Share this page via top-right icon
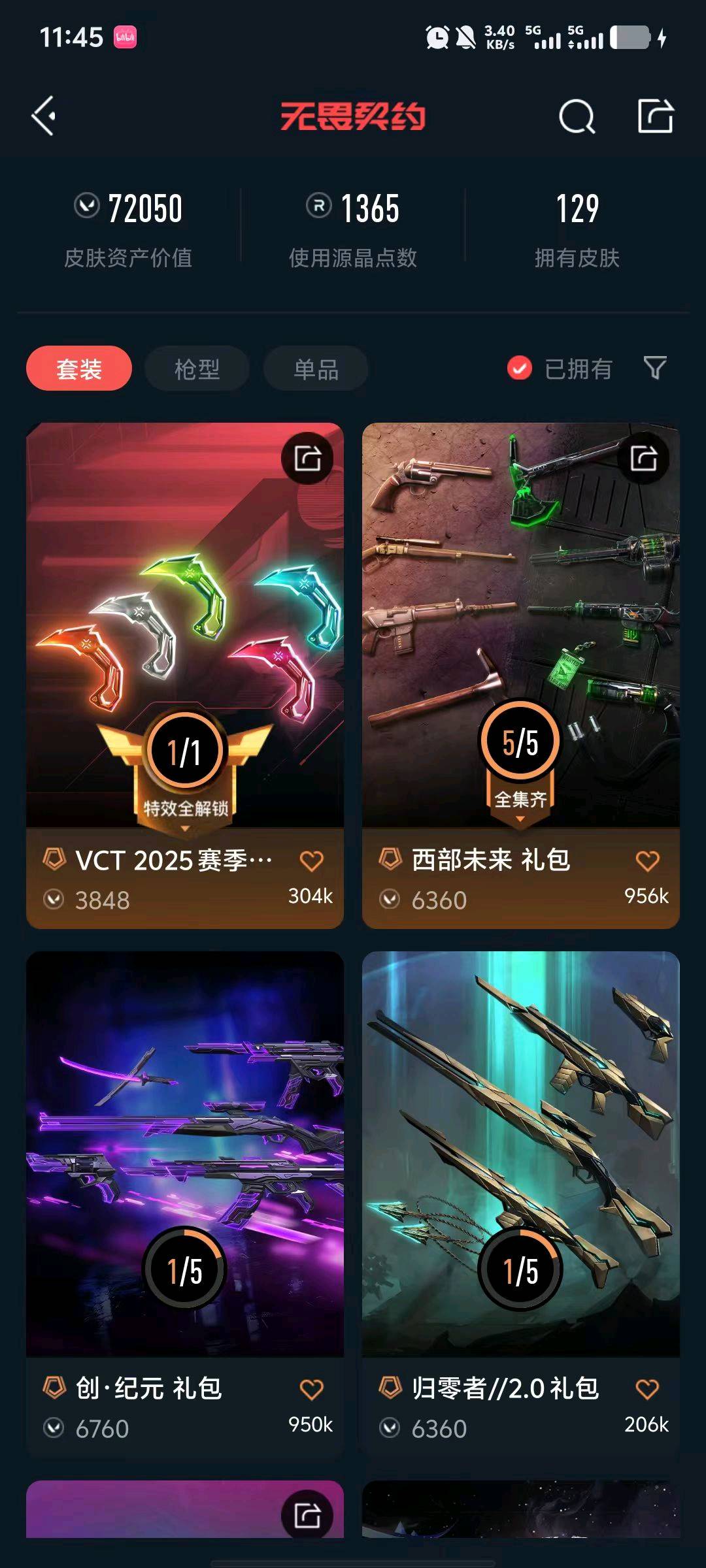Viewport: 706px width, 1568px height. click(655, 116)
